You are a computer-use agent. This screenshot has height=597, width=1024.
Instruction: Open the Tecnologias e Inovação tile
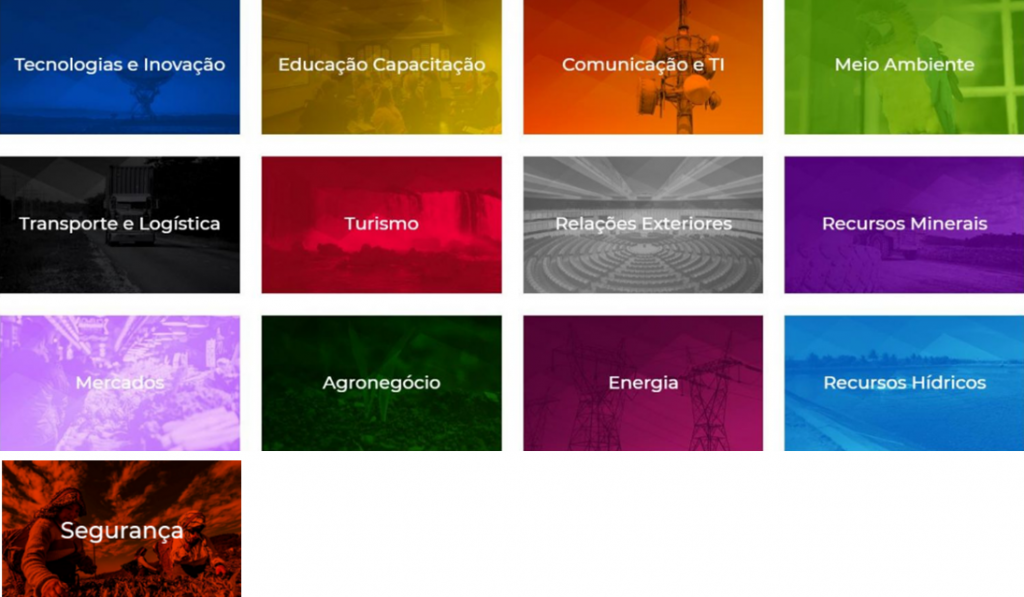(120, 66)
